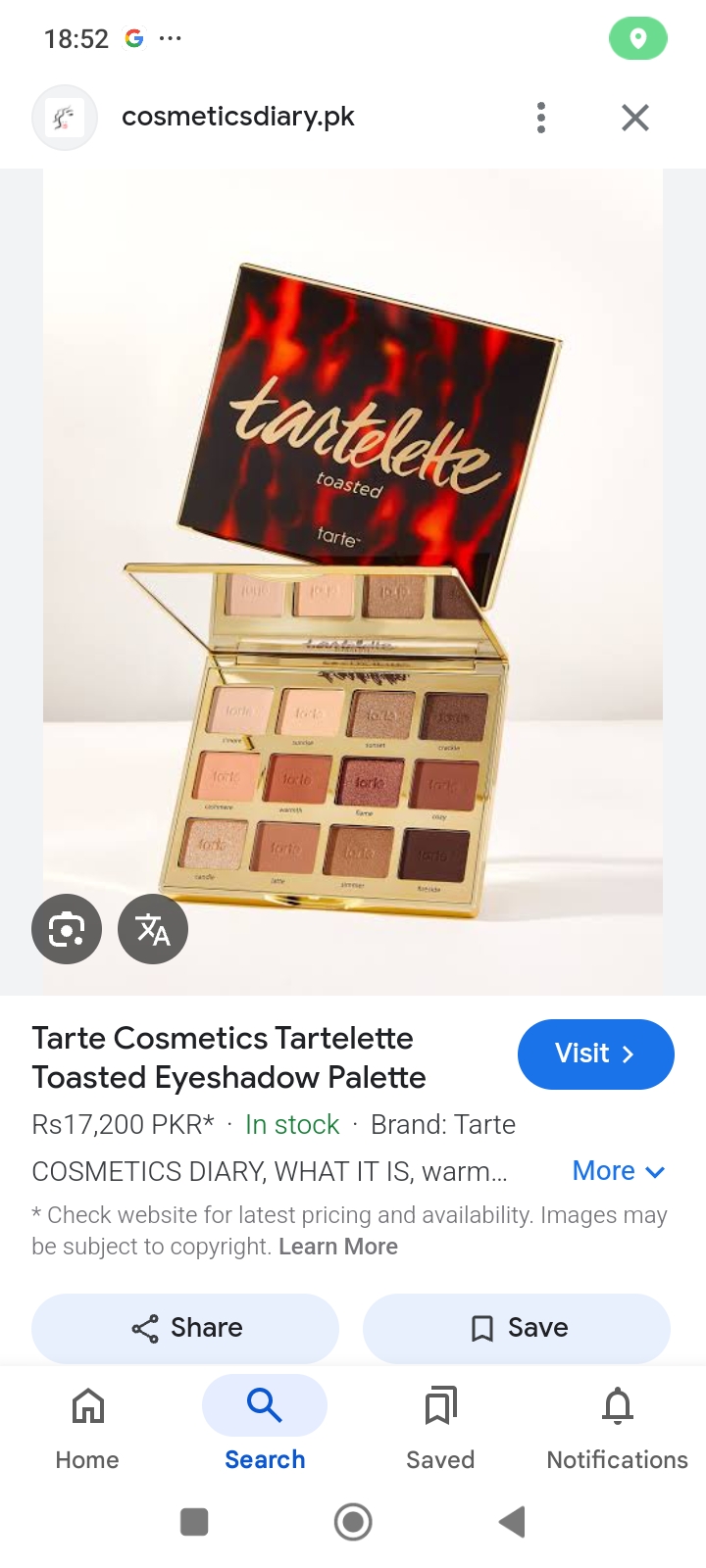This screenshot has width=706, height=1568.
Task: Go to the Home tab
Action: (x=87, y=1429)
